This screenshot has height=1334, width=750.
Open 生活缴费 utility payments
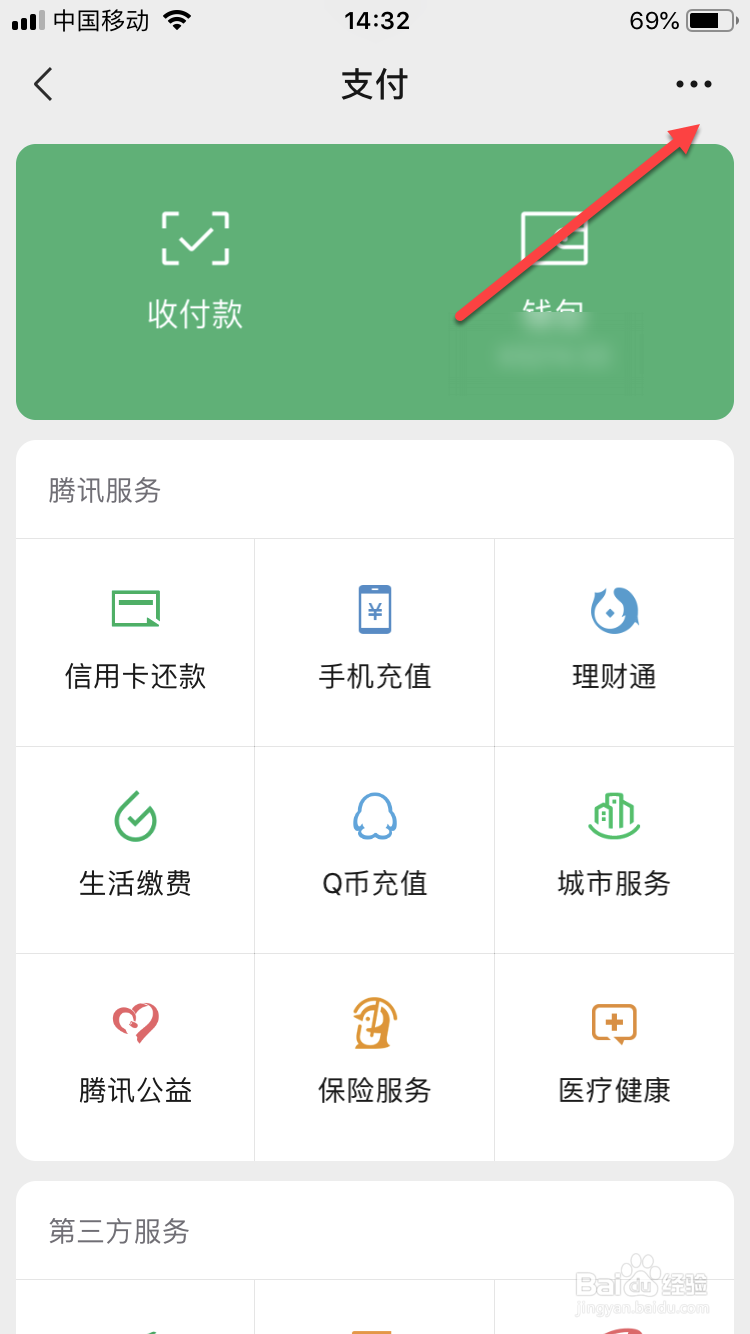tap(135, 849)
